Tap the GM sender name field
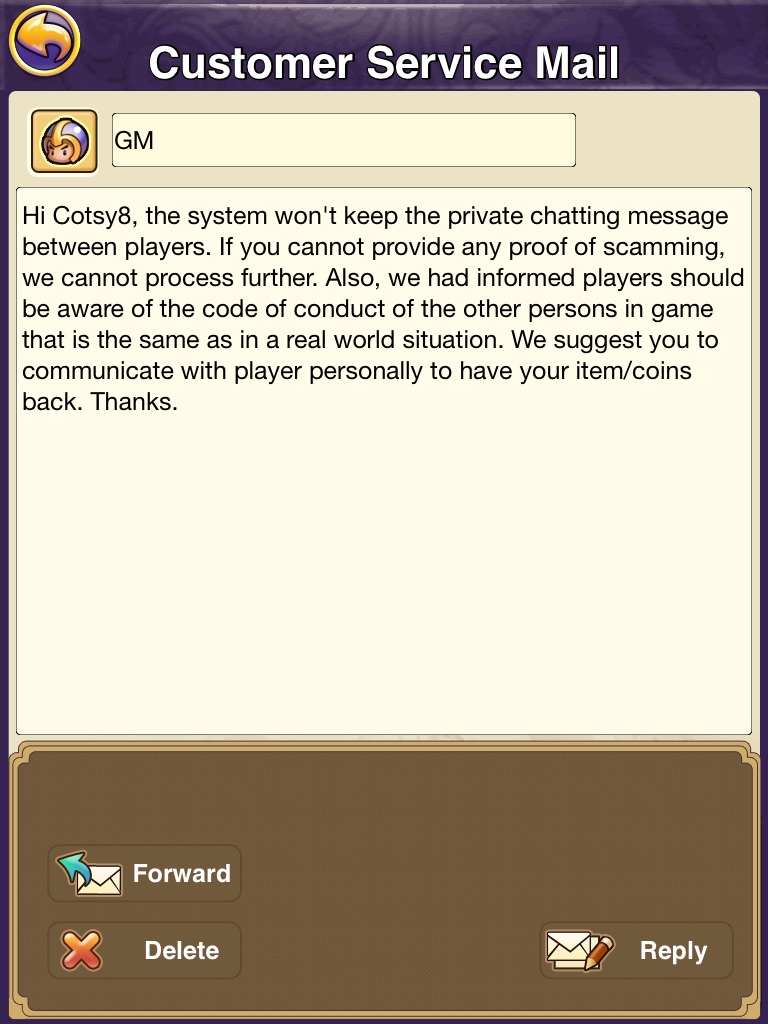Image resolution: width=768 pixels, height=1024 pixels. point(343,140)
